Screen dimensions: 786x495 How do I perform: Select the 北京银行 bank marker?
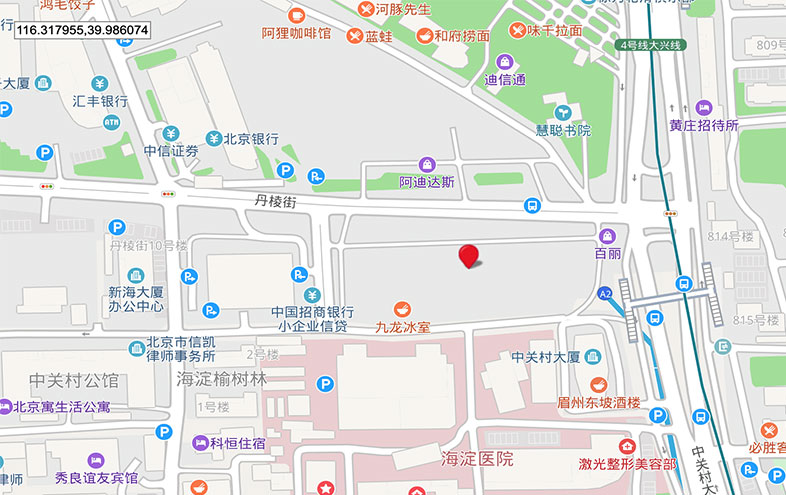tap(213, 138)
